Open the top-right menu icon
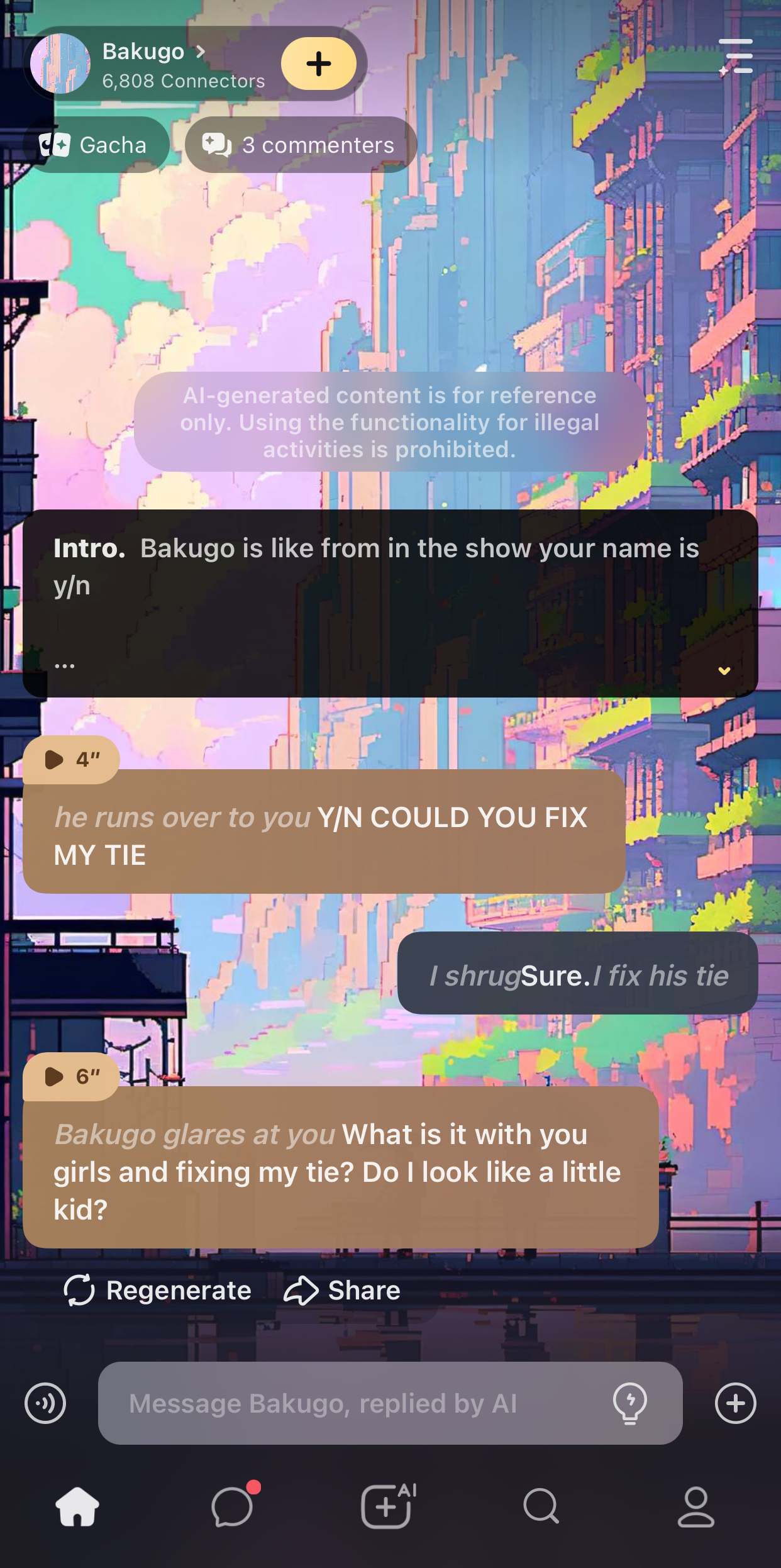The height and width of the screenshot is (1568, 781). 736,57
